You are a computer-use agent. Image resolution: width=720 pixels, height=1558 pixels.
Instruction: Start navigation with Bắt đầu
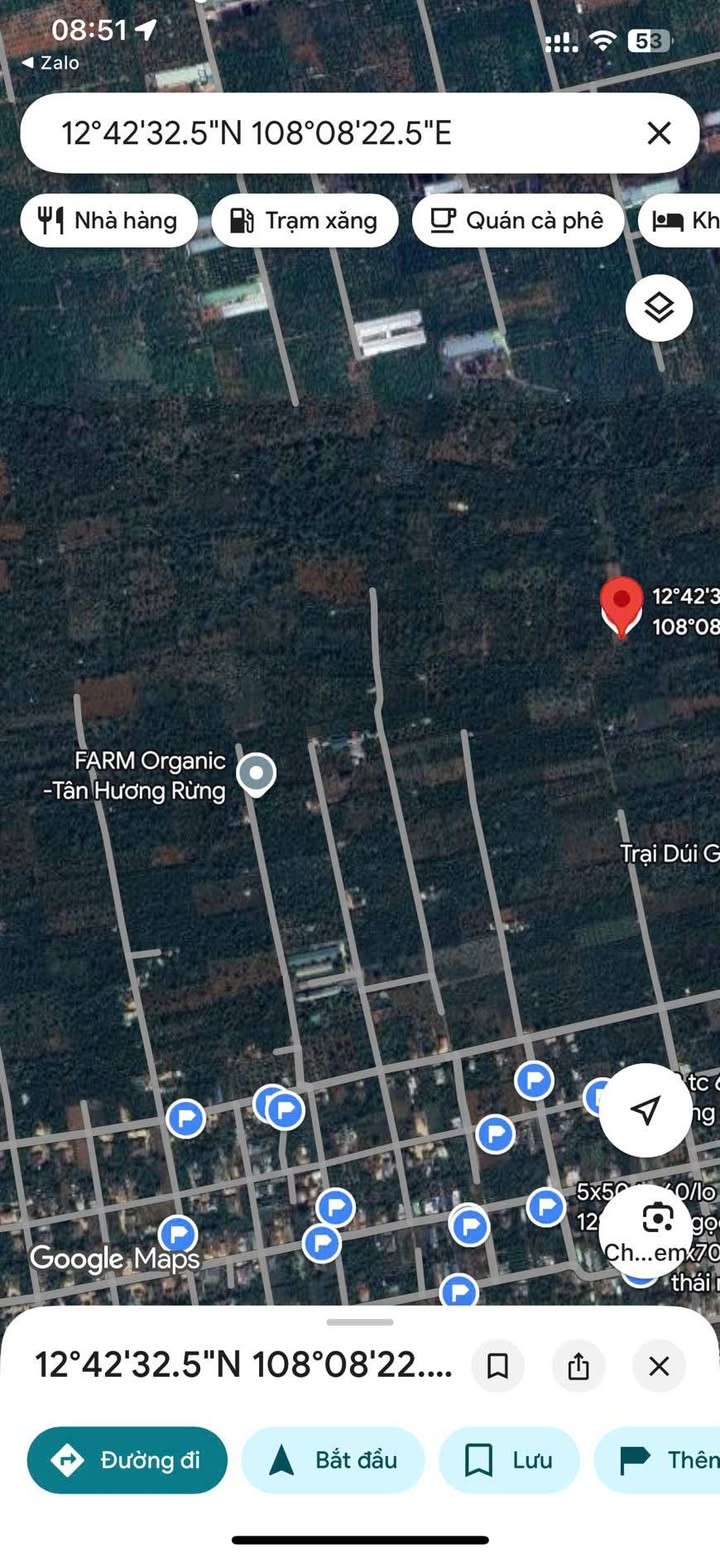(333, 1460)
